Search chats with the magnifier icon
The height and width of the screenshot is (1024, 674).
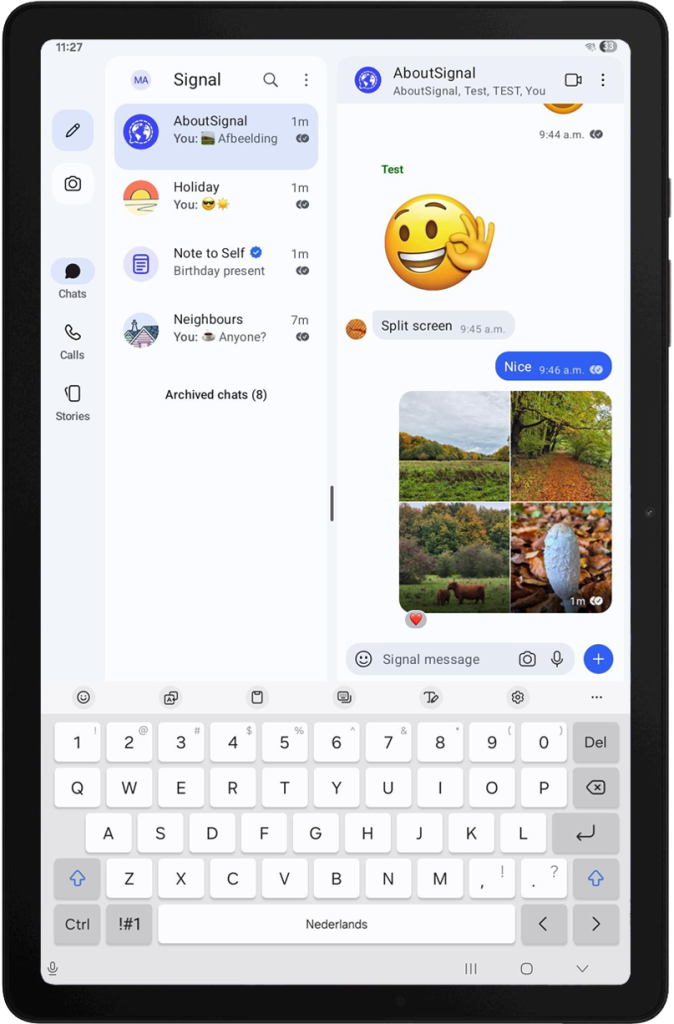(270, 80)
